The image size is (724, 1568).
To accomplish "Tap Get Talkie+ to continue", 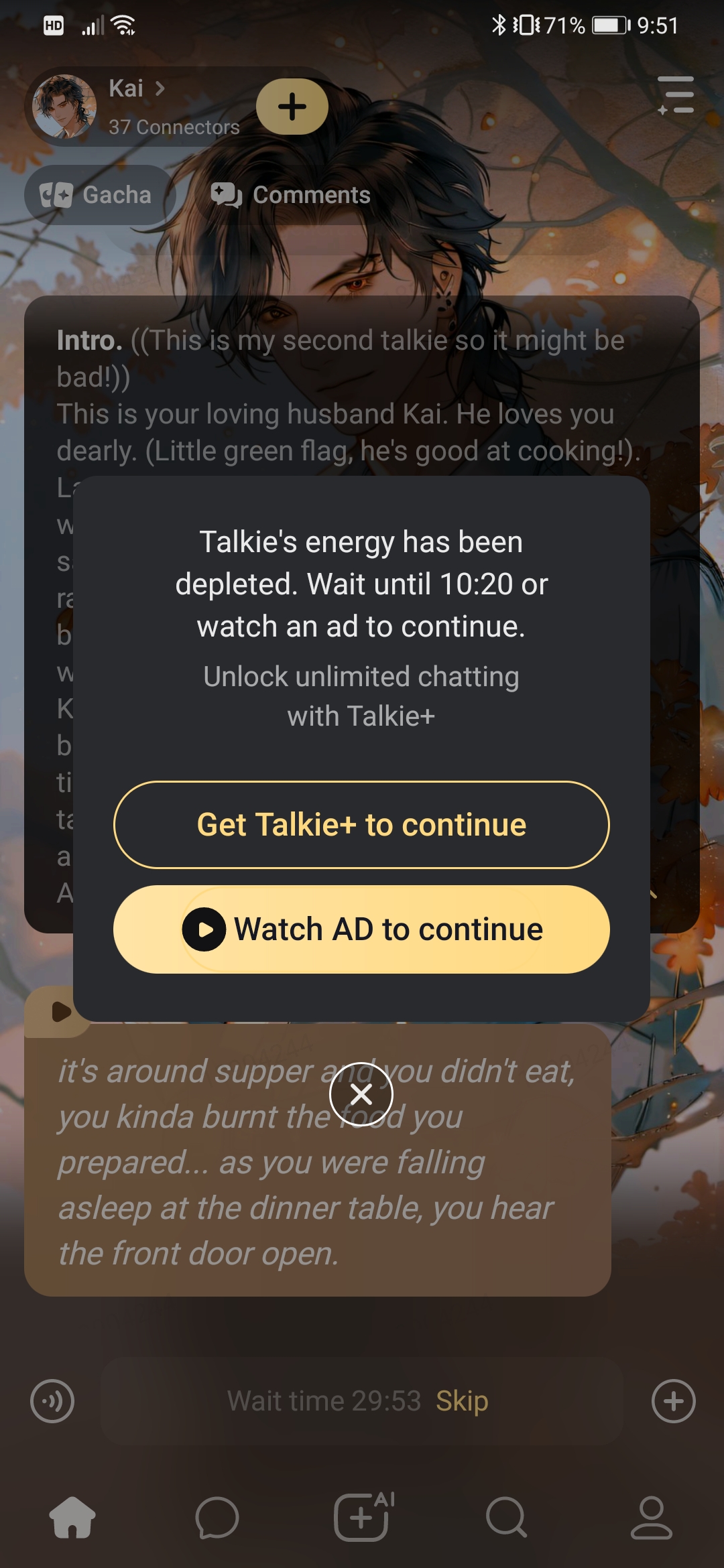I will (x=361, y=825).
